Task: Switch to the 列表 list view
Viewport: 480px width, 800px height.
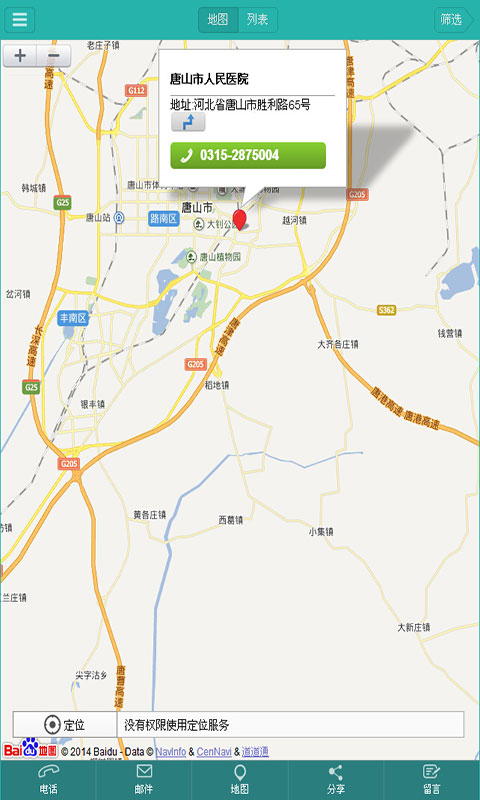Action: coord(258,20)
